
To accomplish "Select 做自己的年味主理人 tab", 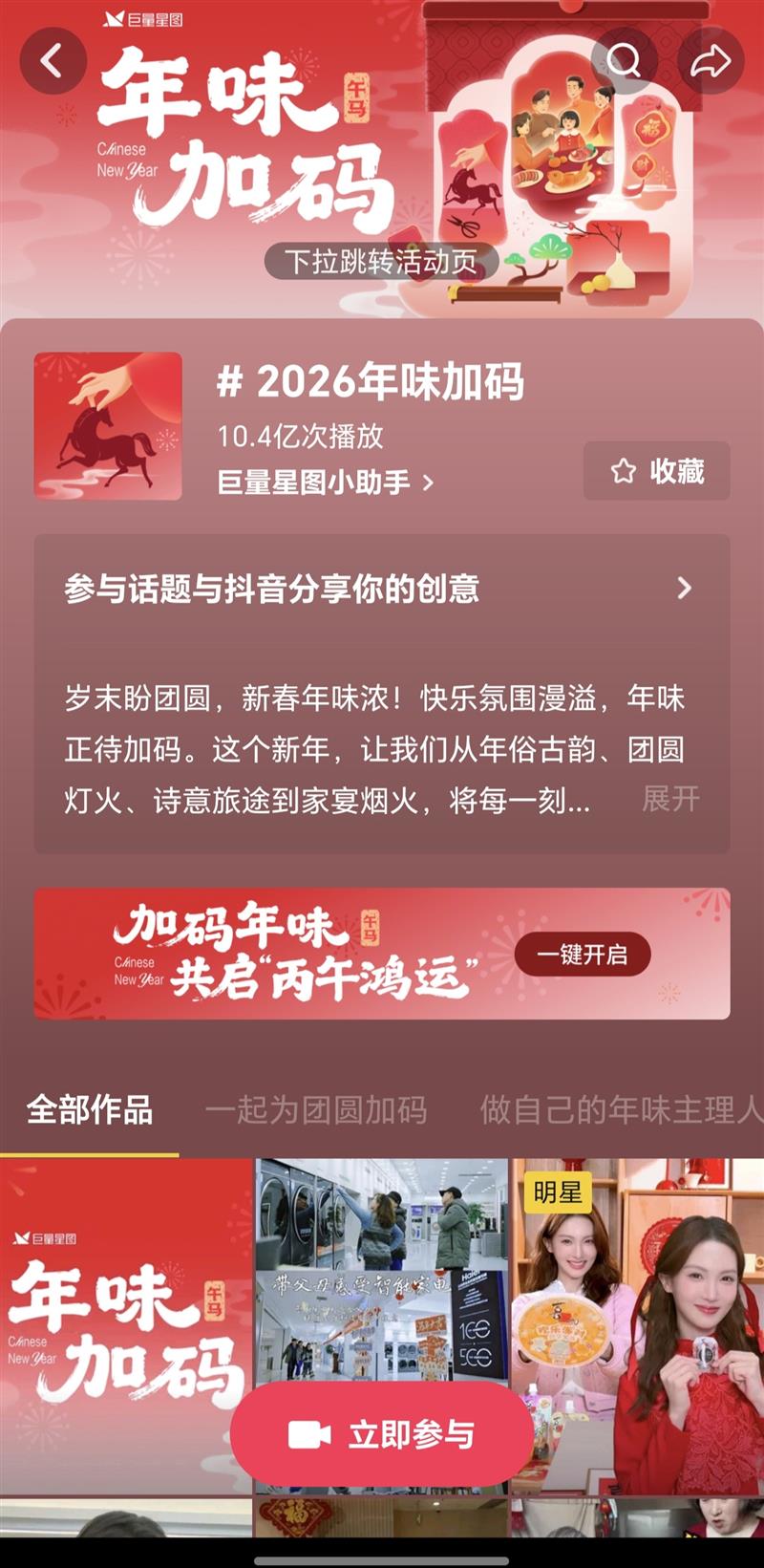I will tap(621, 1110).
